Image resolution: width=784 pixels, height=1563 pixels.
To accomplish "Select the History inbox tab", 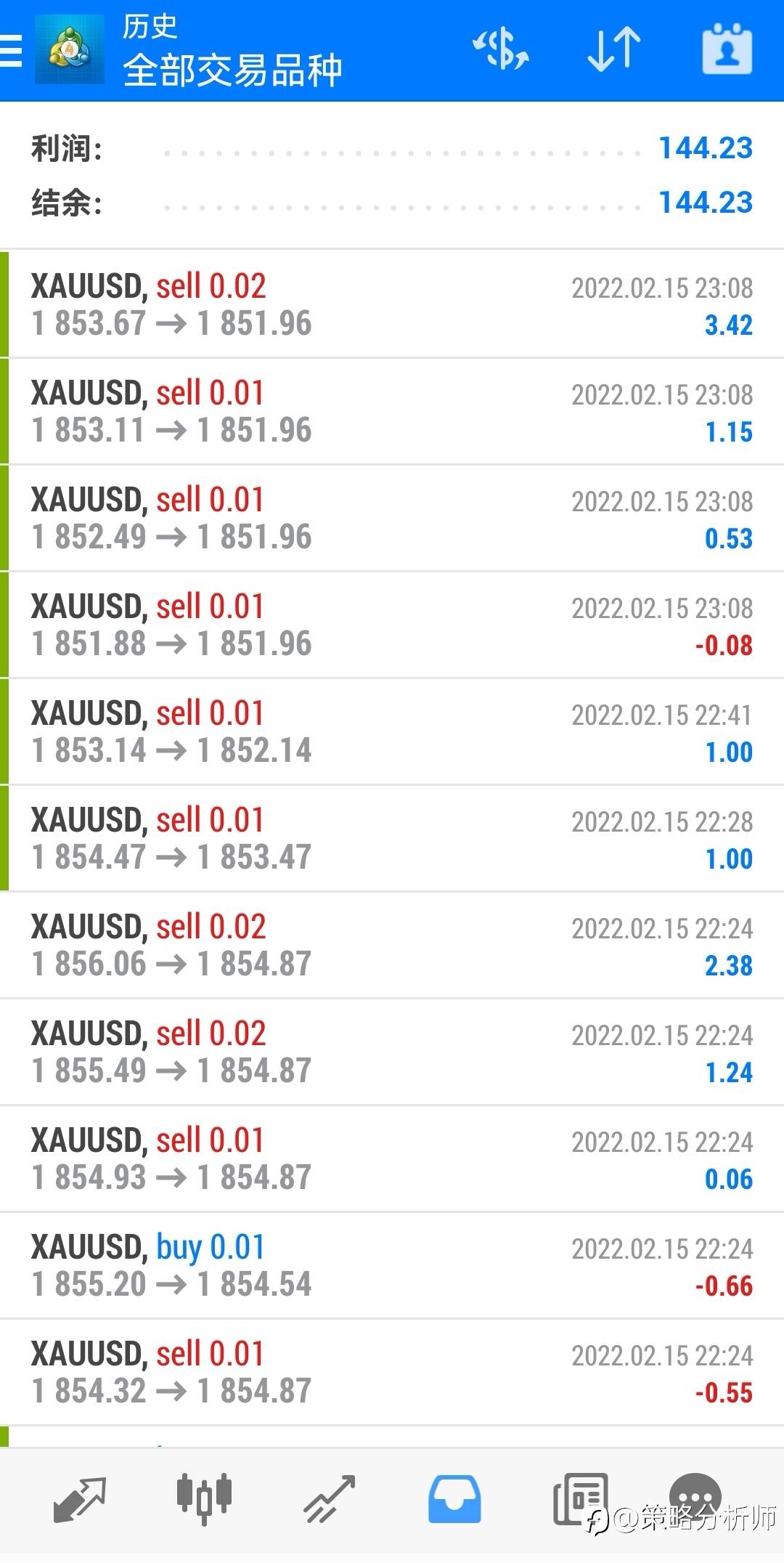I will coord(454,1499).
